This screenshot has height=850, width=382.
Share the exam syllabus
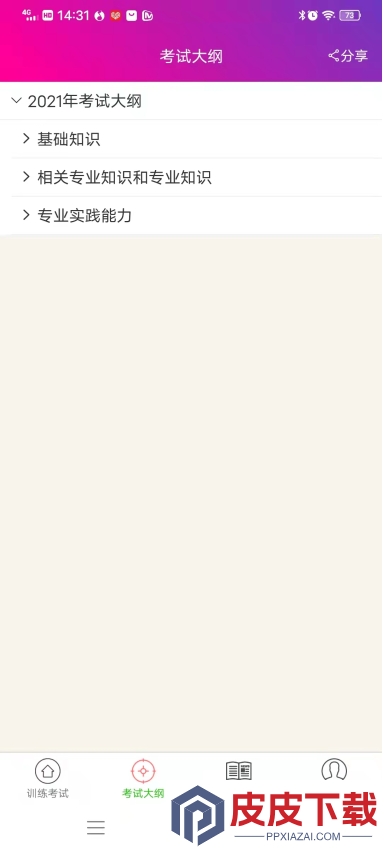(x=348, y=56)
